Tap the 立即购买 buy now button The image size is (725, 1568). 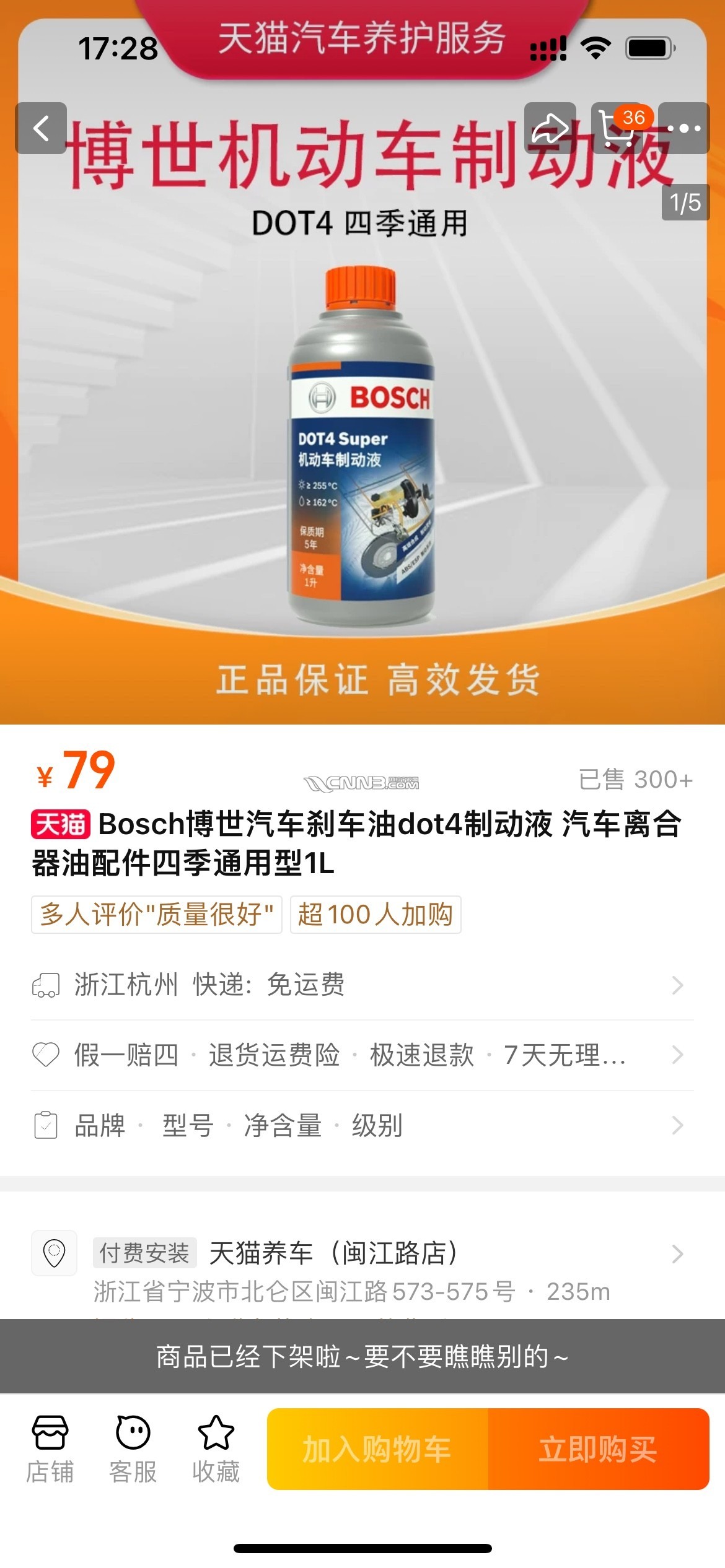coord(598,1449)
